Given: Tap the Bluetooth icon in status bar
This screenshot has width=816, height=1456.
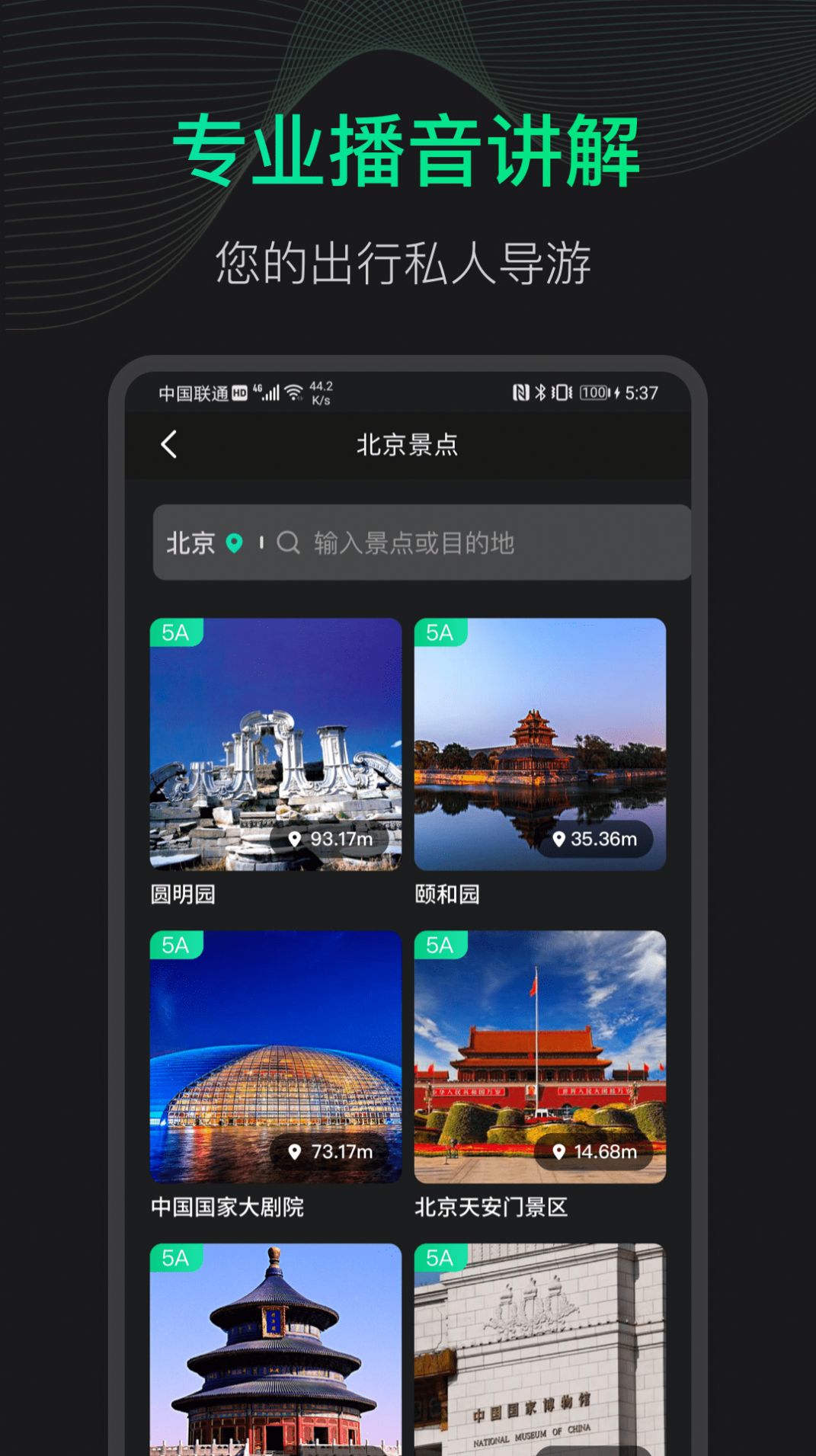Looking at the screenshot, I should [542, 391].
